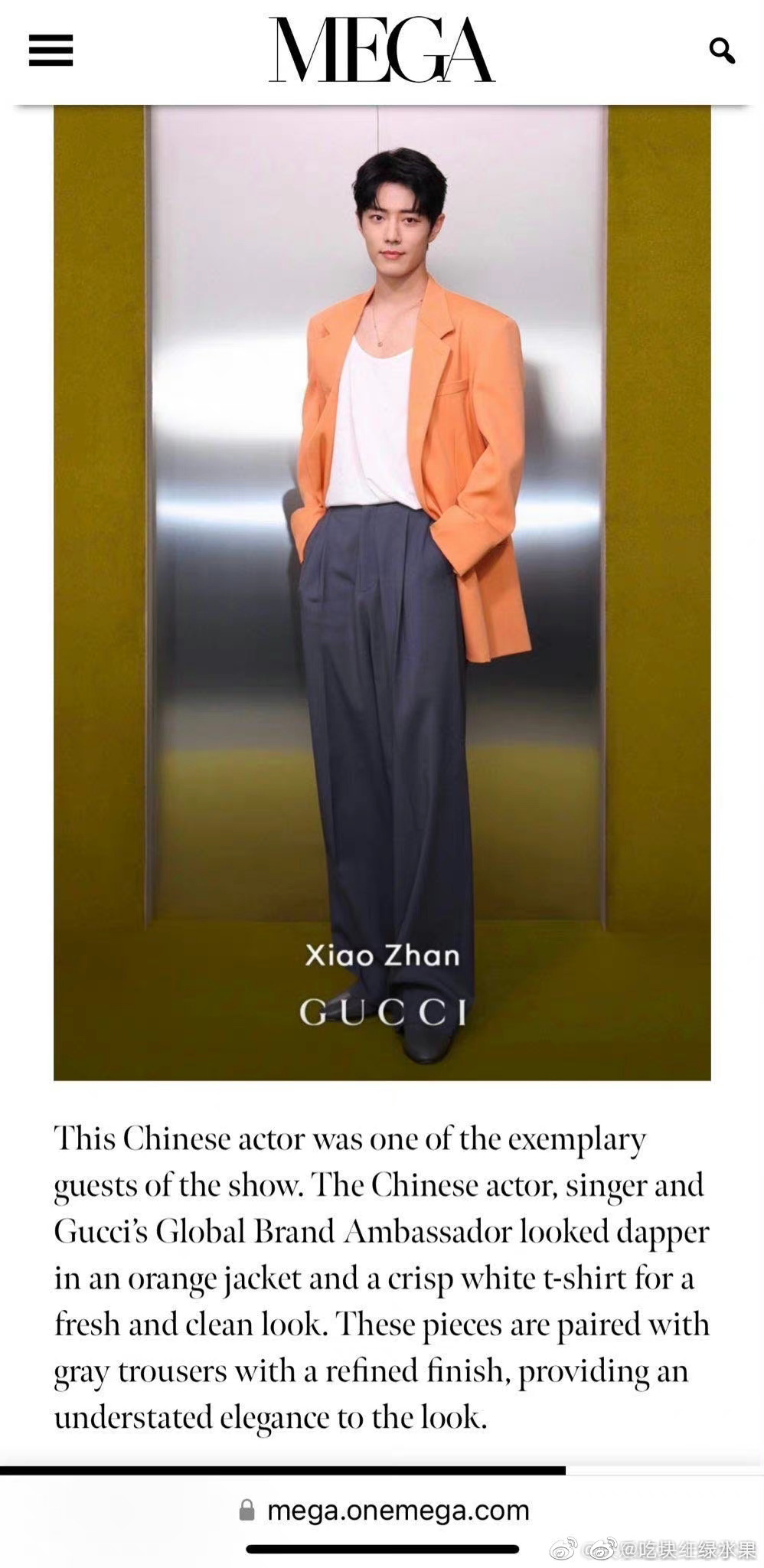Open the hamburger navigation menu
The width and height of the screenshot is (764, 1568).
[x=51, y=51]
